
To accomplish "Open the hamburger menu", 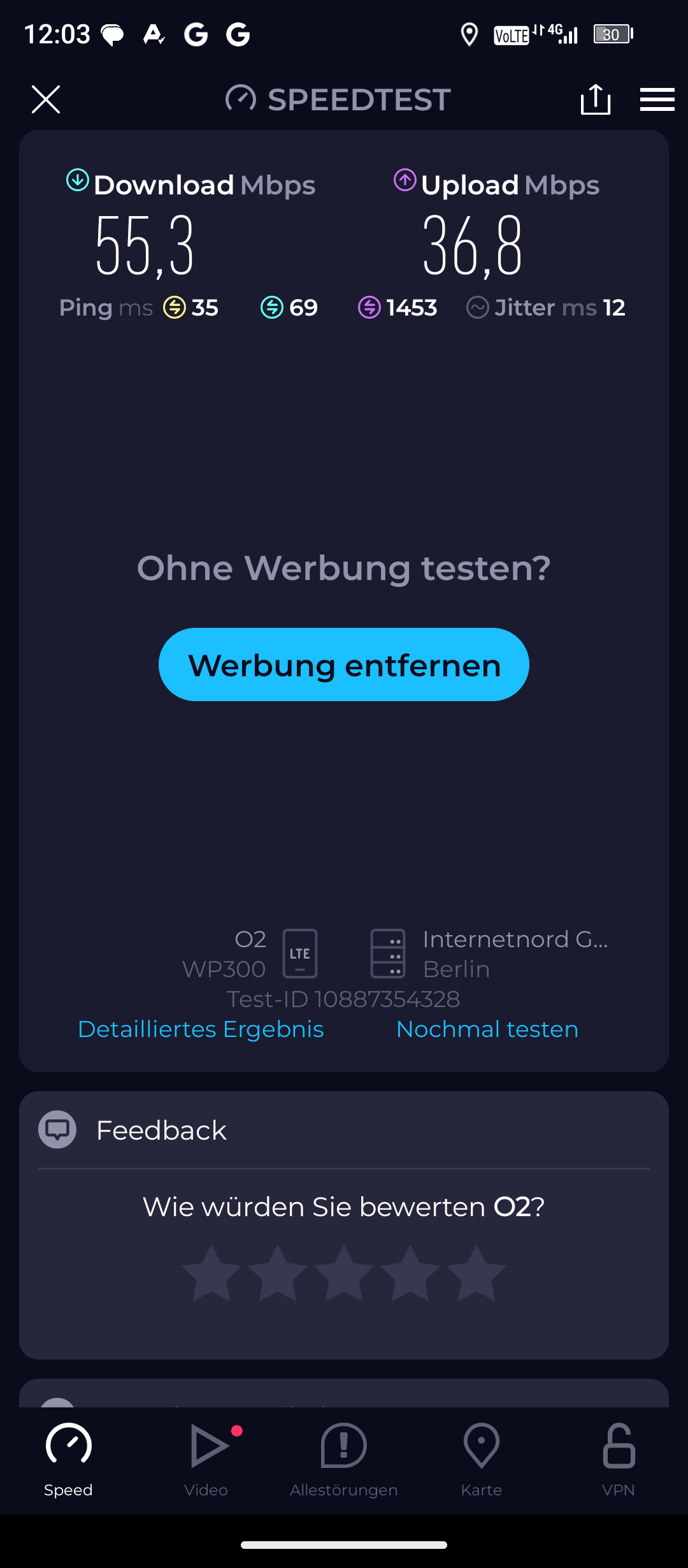I will pos(657,99).
